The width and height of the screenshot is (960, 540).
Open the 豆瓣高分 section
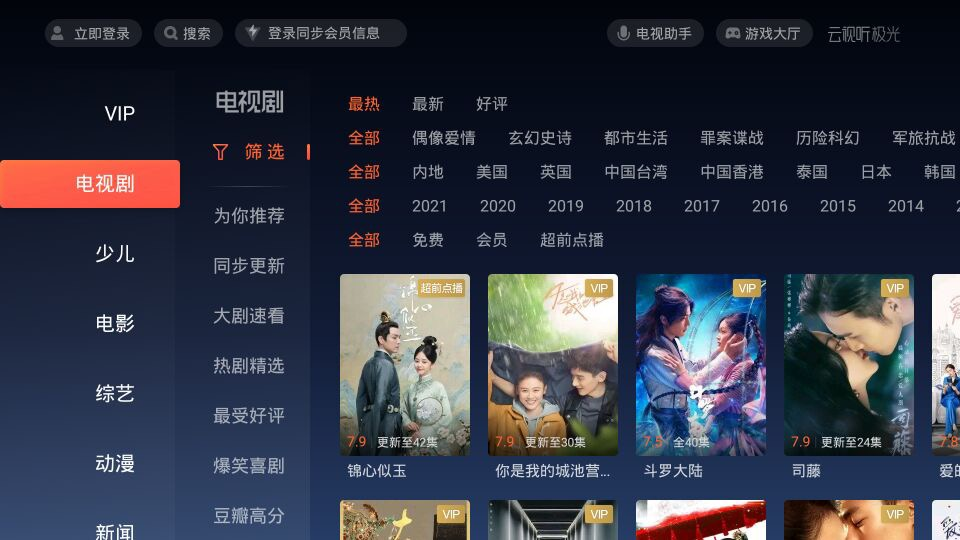point(249,516)
